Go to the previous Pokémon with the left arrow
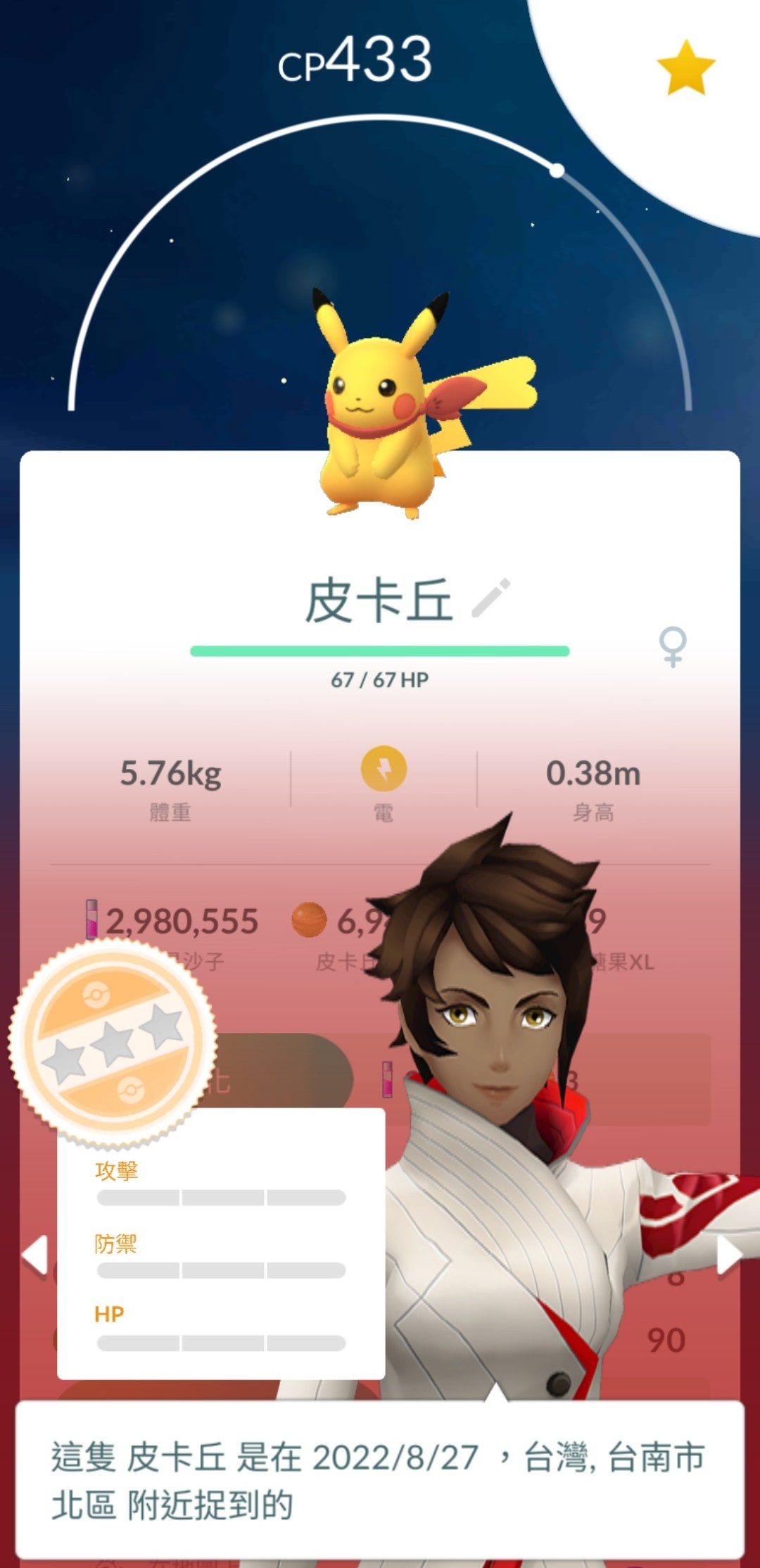The height and width of the screenshot is (1568, 760). pyautogui.click(x=35, y=1255)
